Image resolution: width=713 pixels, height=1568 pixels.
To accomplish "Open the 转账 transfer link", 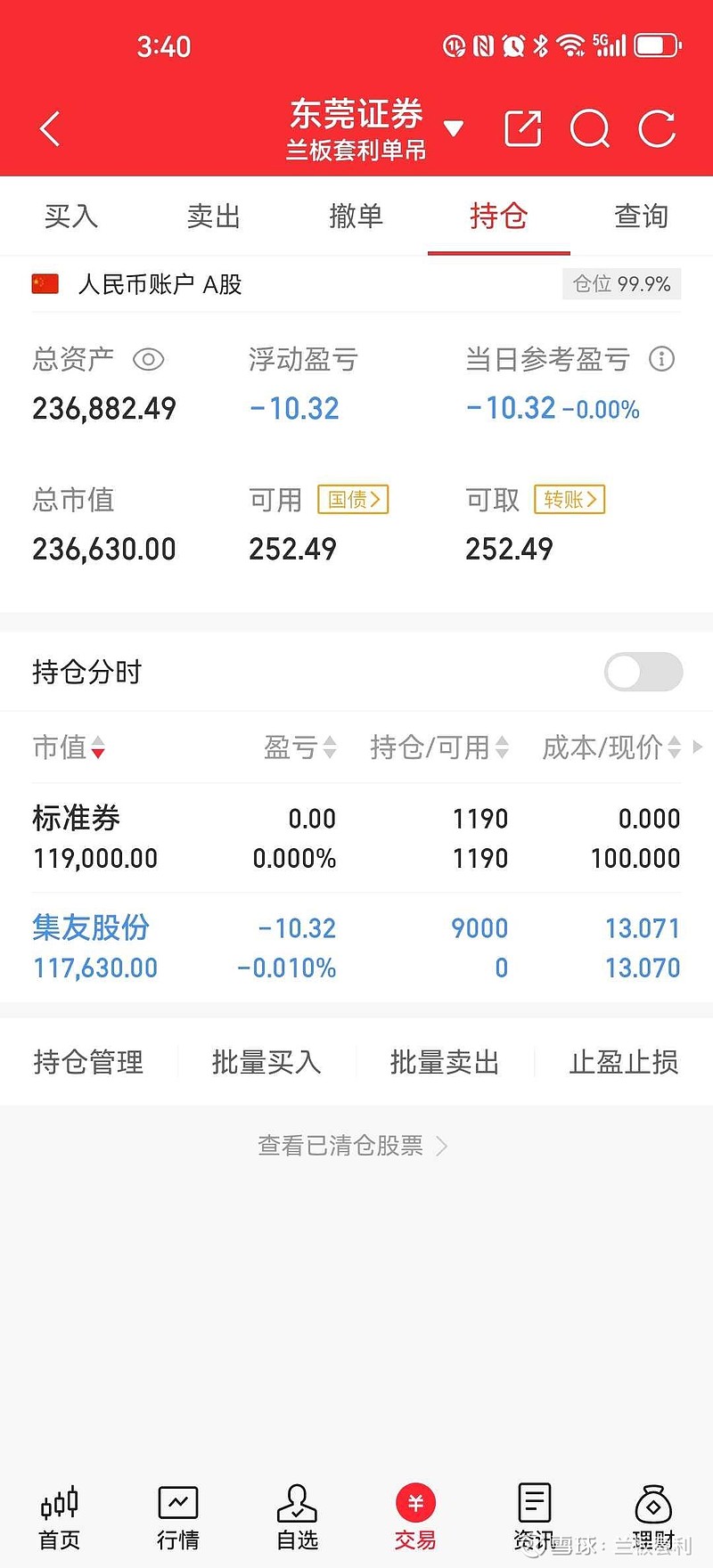I will [570, 500].
